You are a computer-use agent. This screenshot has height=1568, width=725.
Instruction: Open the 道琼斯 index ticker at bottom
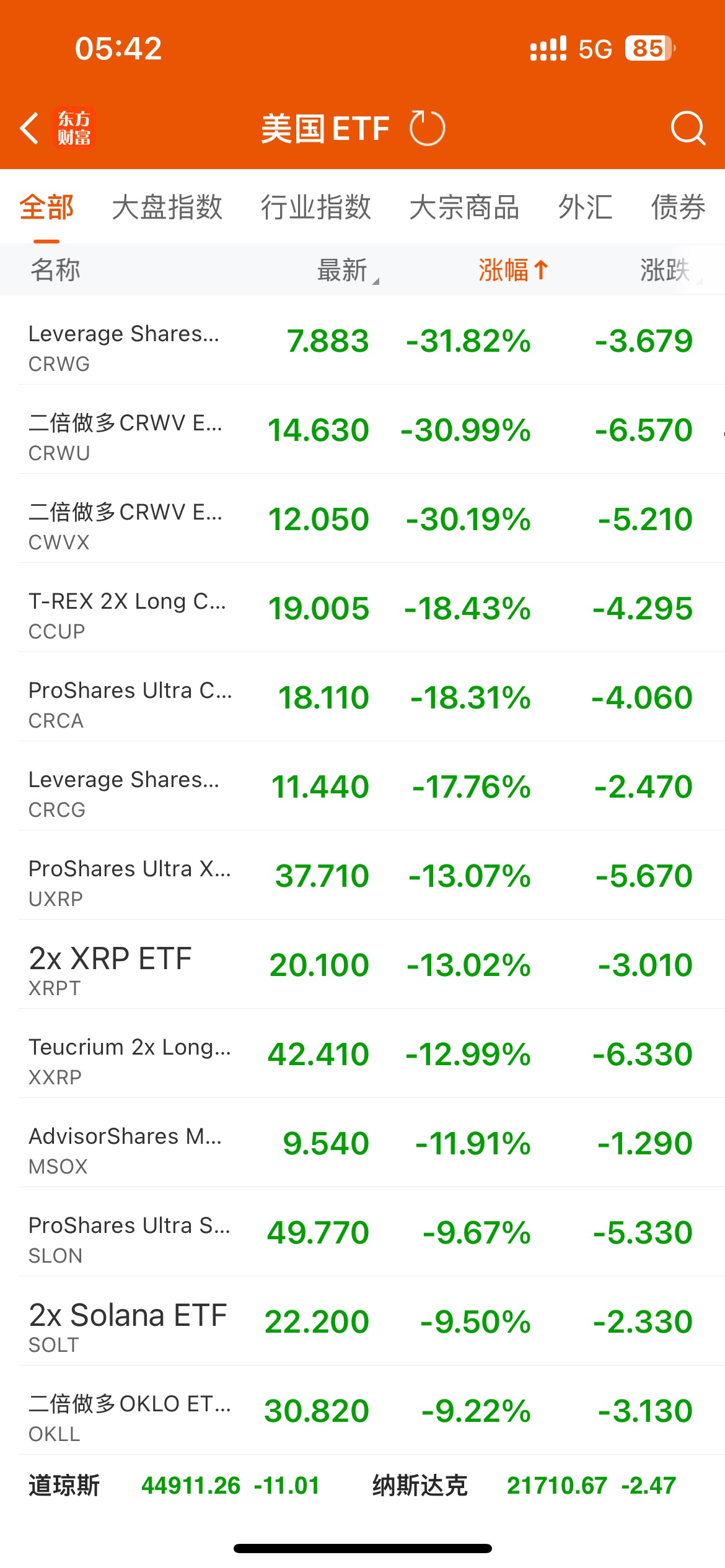[x=174, y=1486]
